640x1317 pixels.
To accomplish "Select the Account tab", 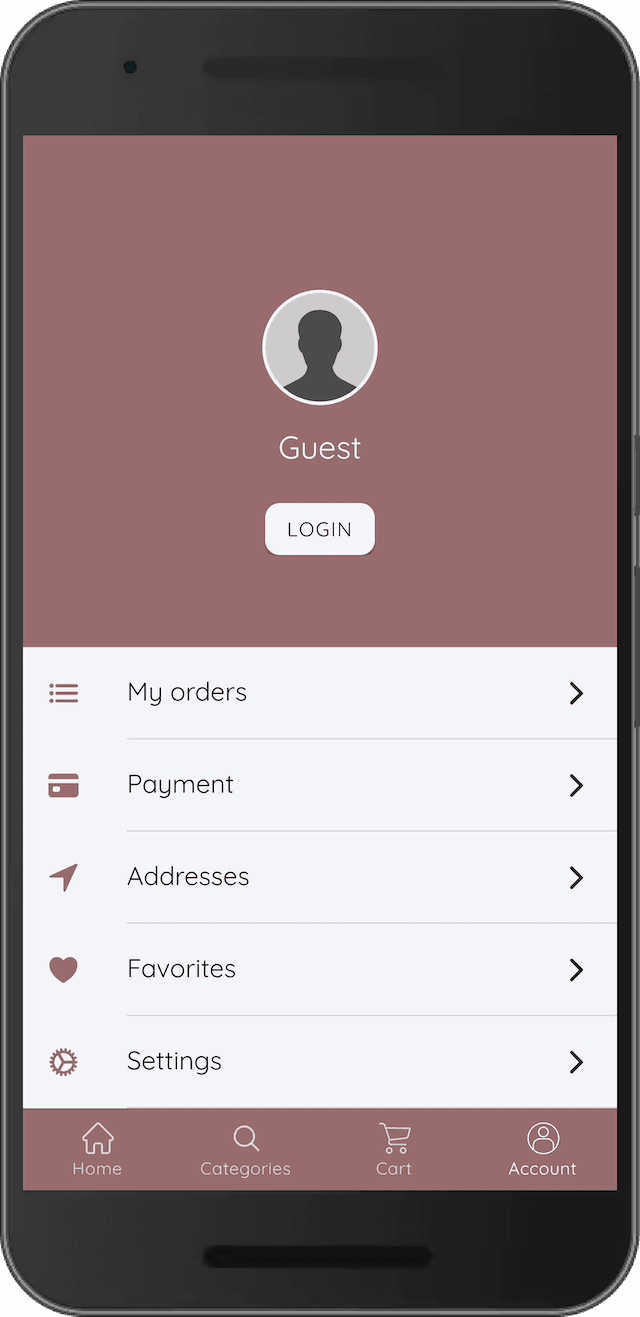I will (x=542, y=1149).
